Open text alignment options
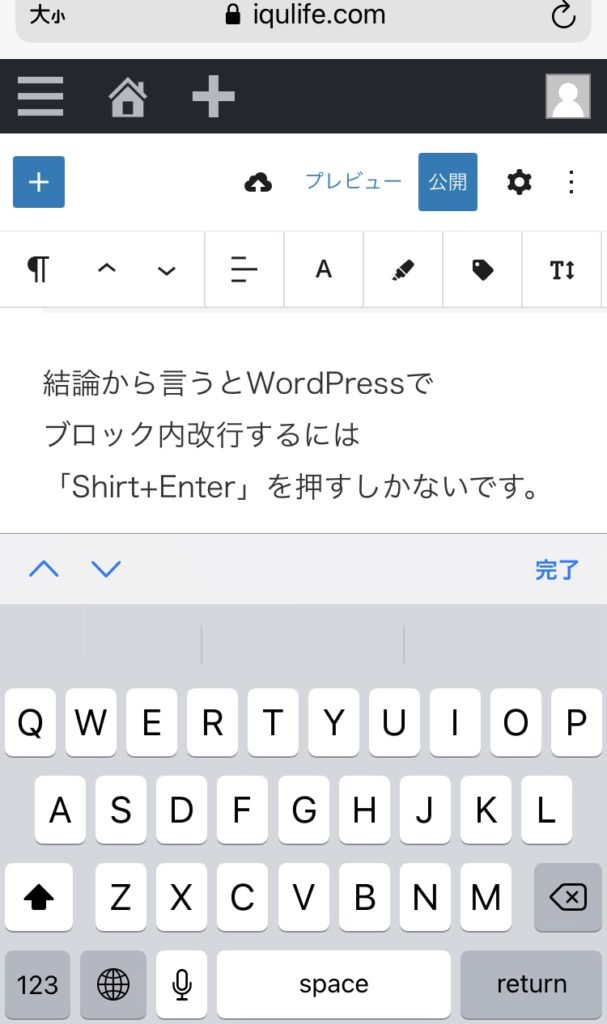Viewport: 607px width, 1024px height. tap(244, 269)
